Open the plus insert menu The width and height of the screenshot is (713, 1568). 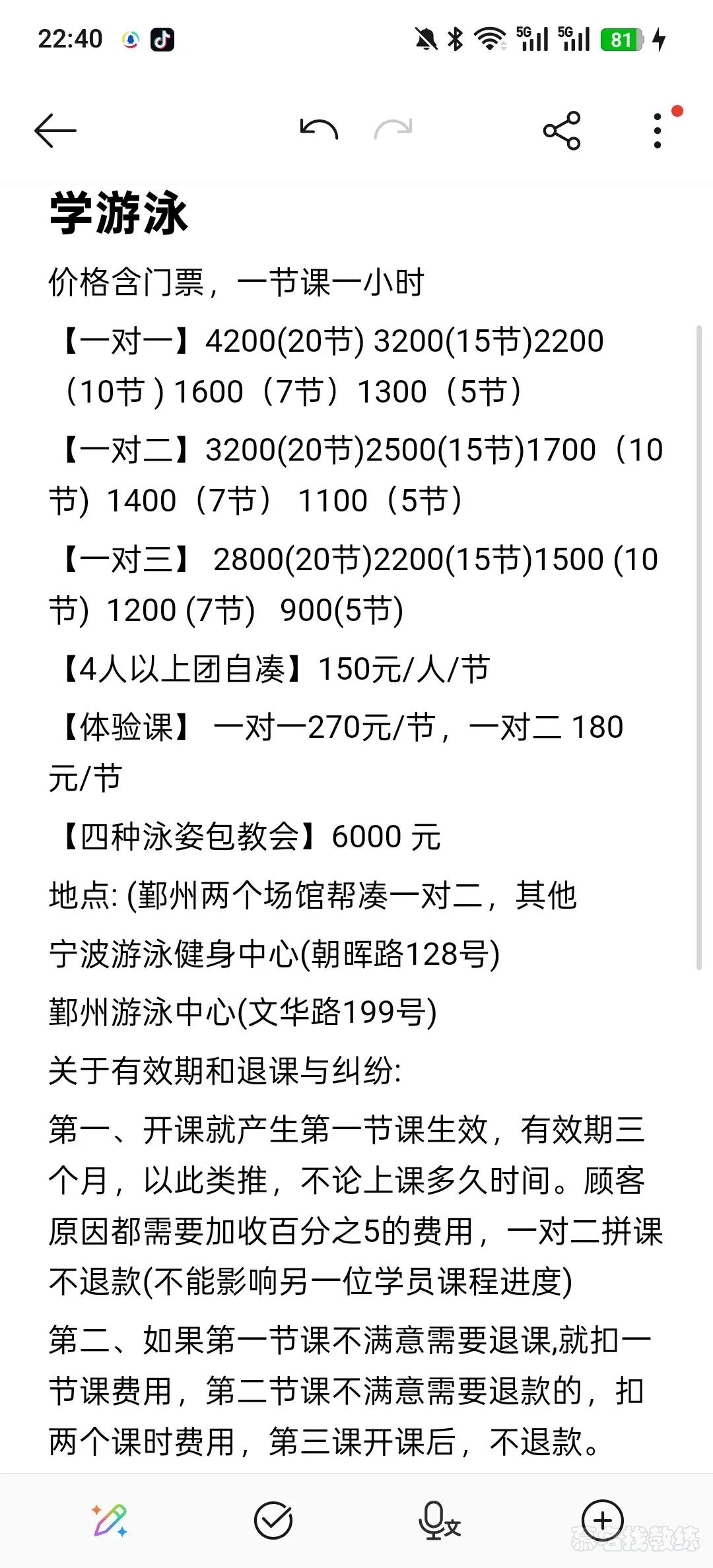point(603,1520)
